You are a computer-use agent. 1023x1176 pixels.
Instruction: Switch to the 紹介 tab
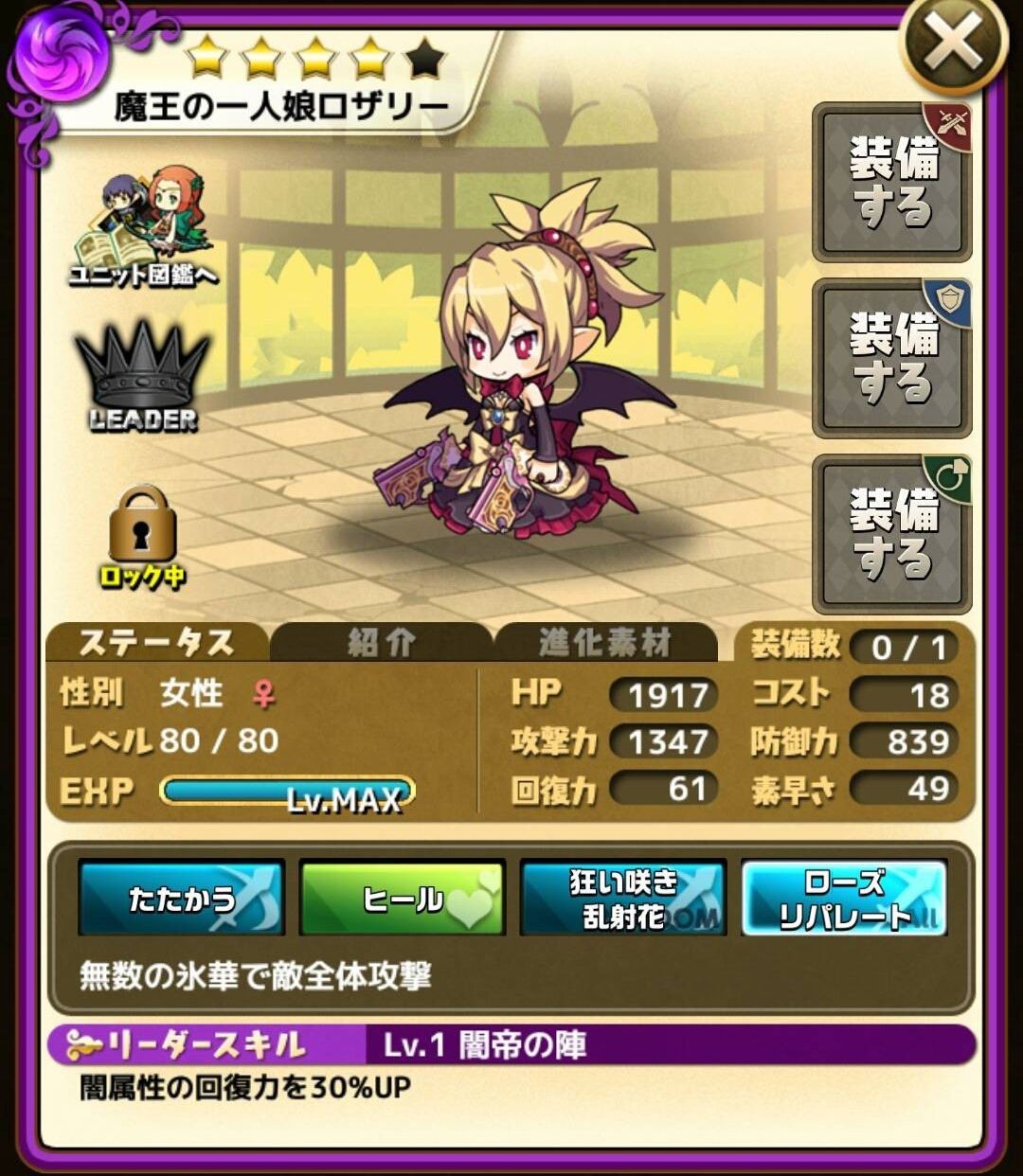381,643
